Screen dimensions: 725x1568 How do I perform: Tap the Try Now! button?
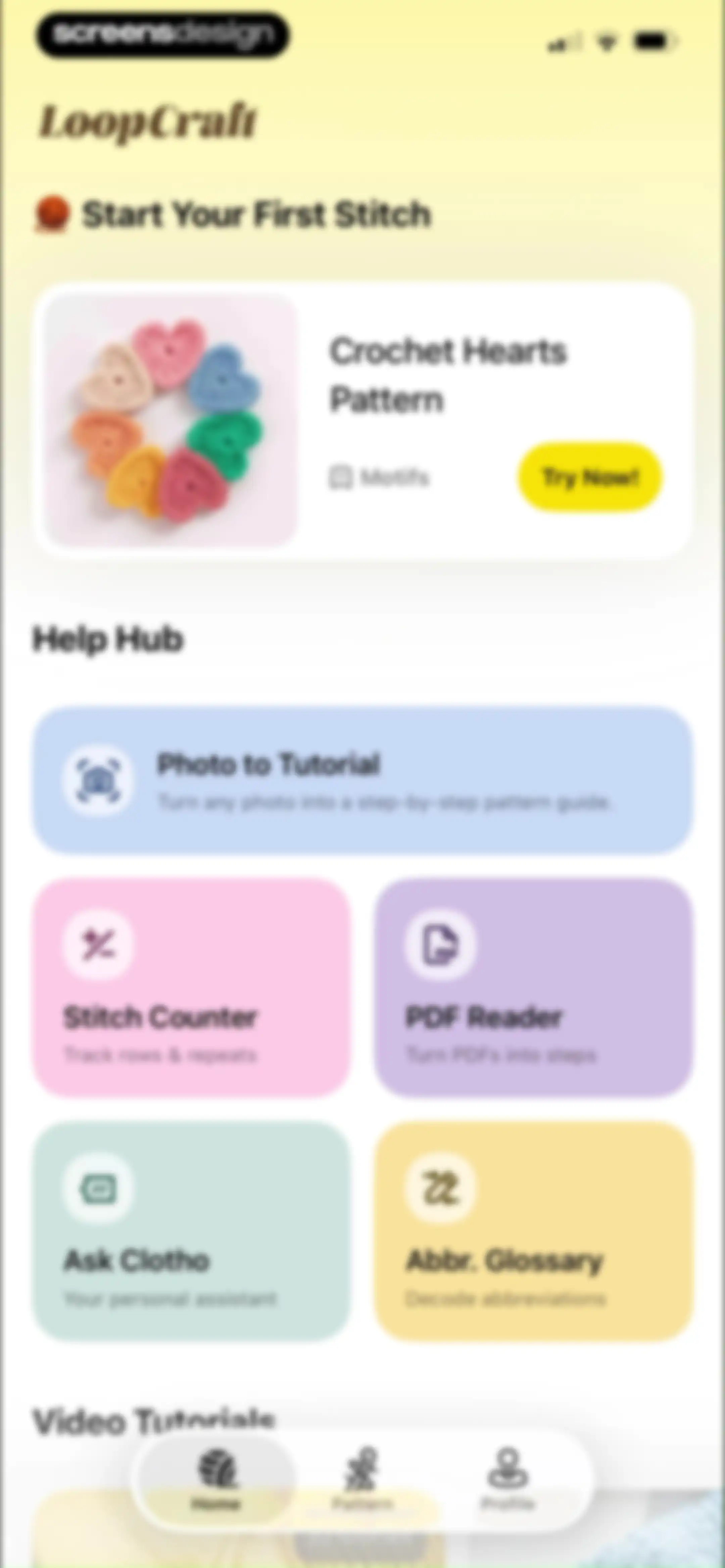click(590, 476)
